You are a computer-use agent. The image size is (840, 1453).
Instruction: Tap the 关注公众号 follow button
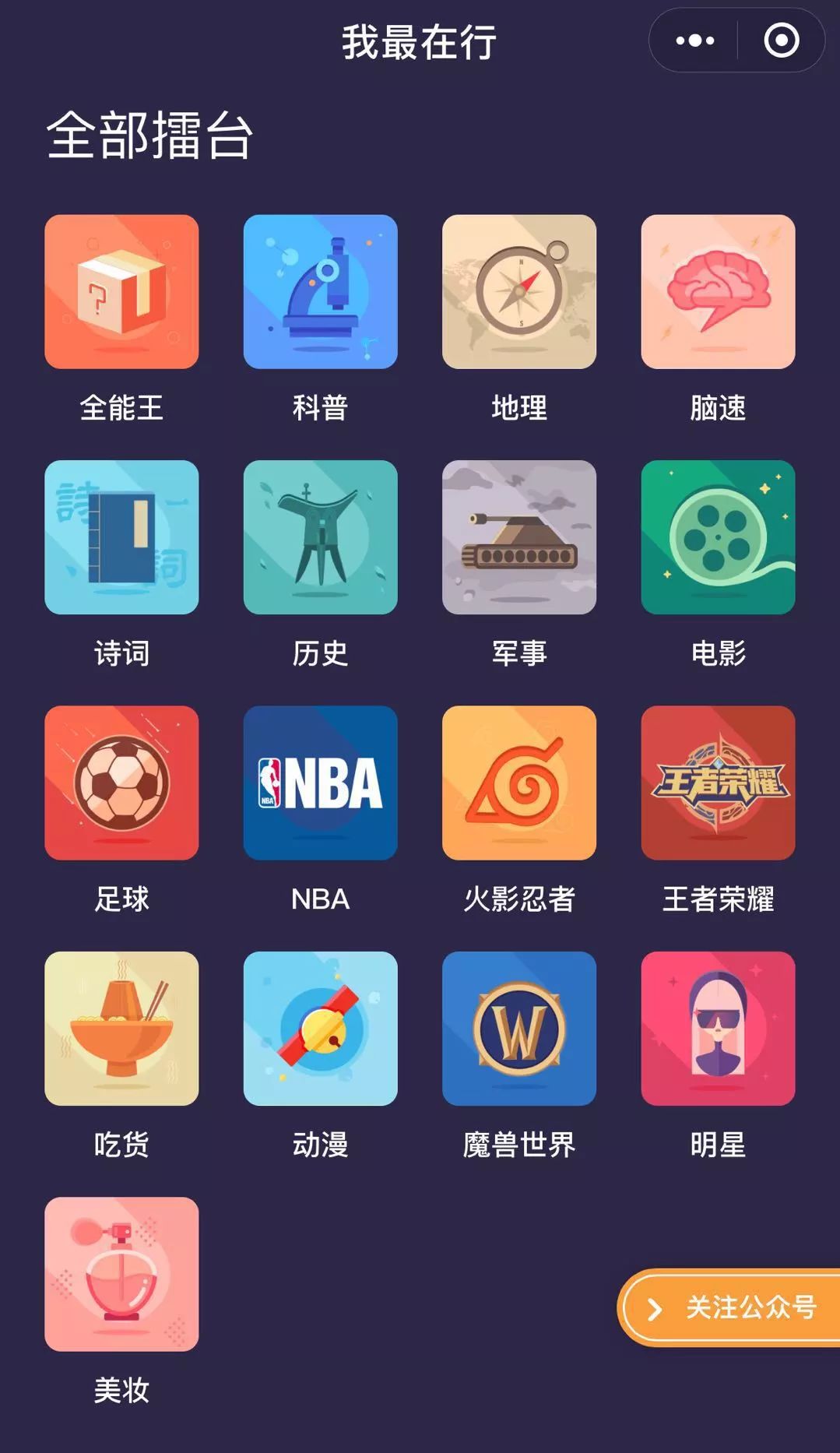732,1308
